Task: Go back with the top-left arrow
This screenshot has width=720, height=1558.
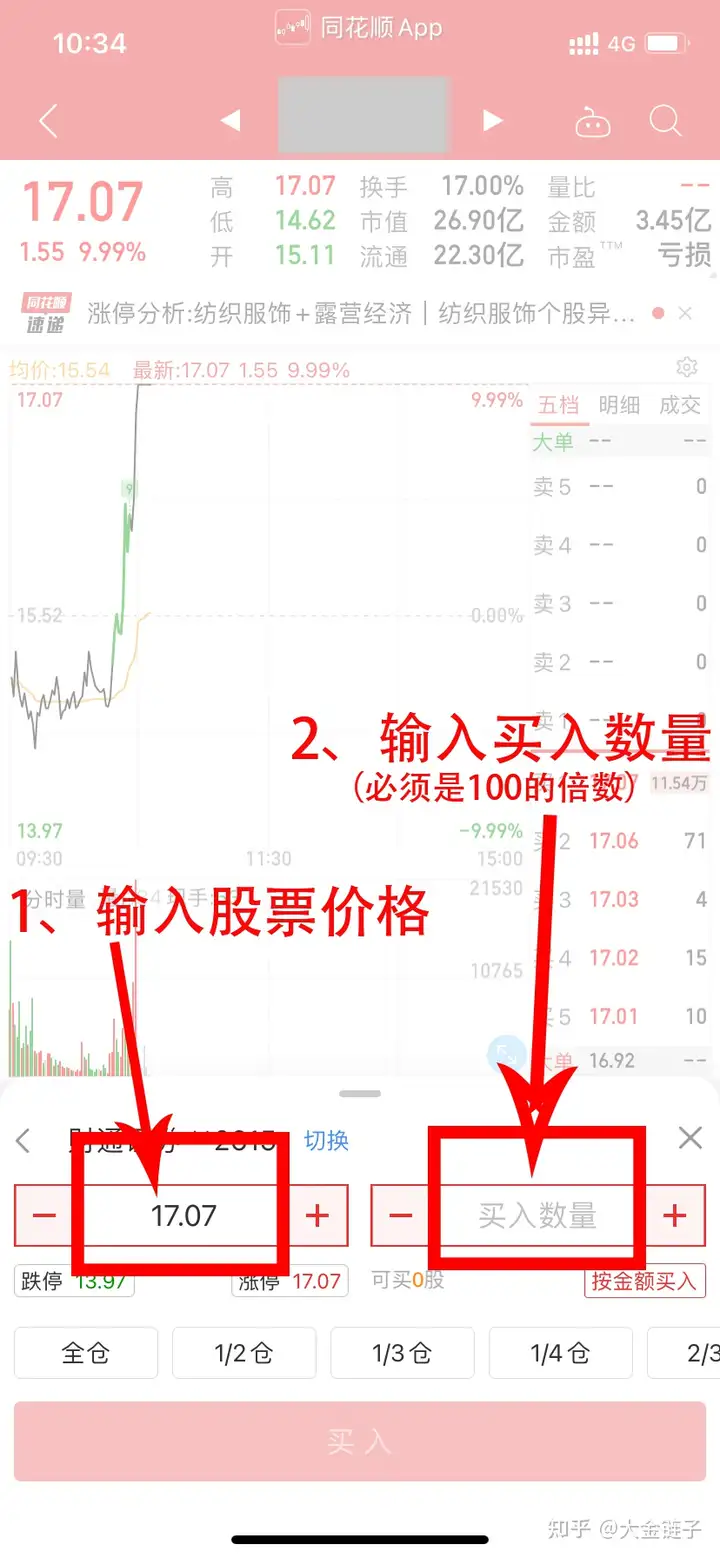Action: (x=47, y=121)
